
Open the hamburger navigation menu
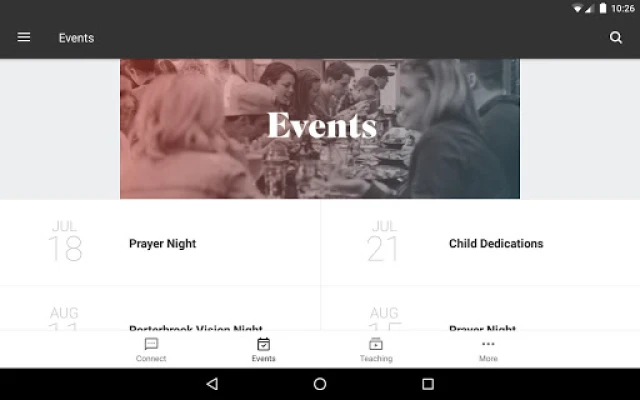(x=24, y=38)
